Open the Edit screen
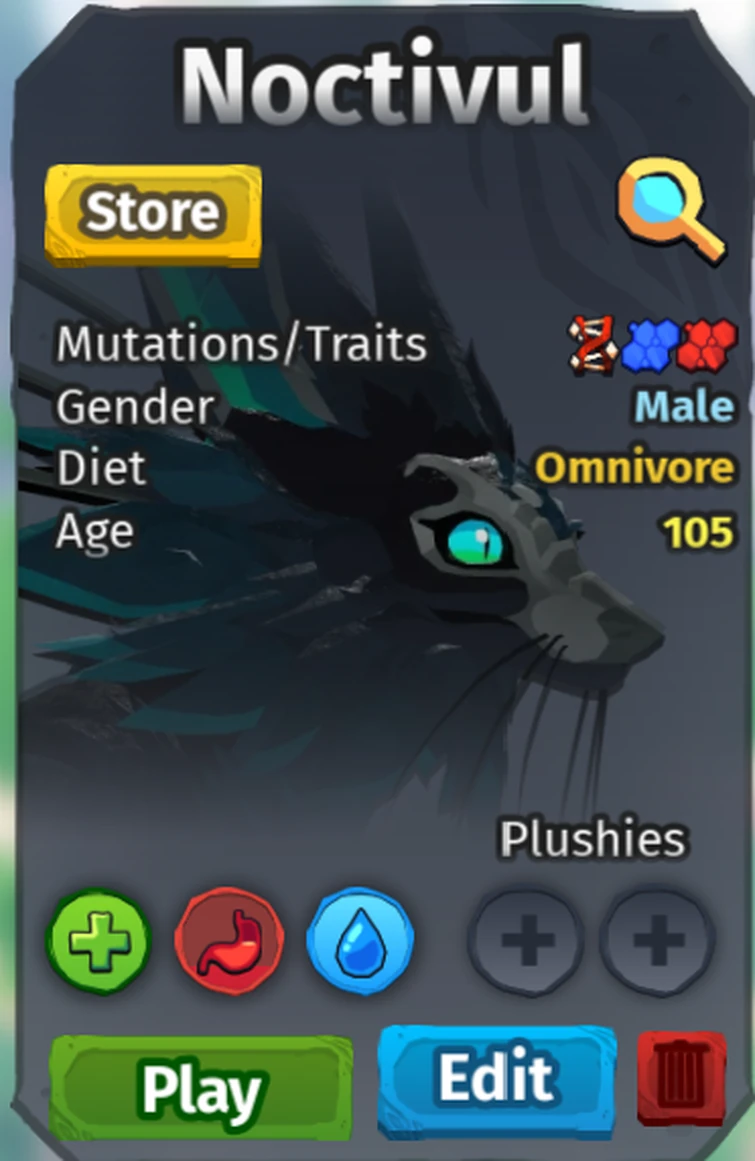This screenshot has width=755, height=1161. 497,1080
